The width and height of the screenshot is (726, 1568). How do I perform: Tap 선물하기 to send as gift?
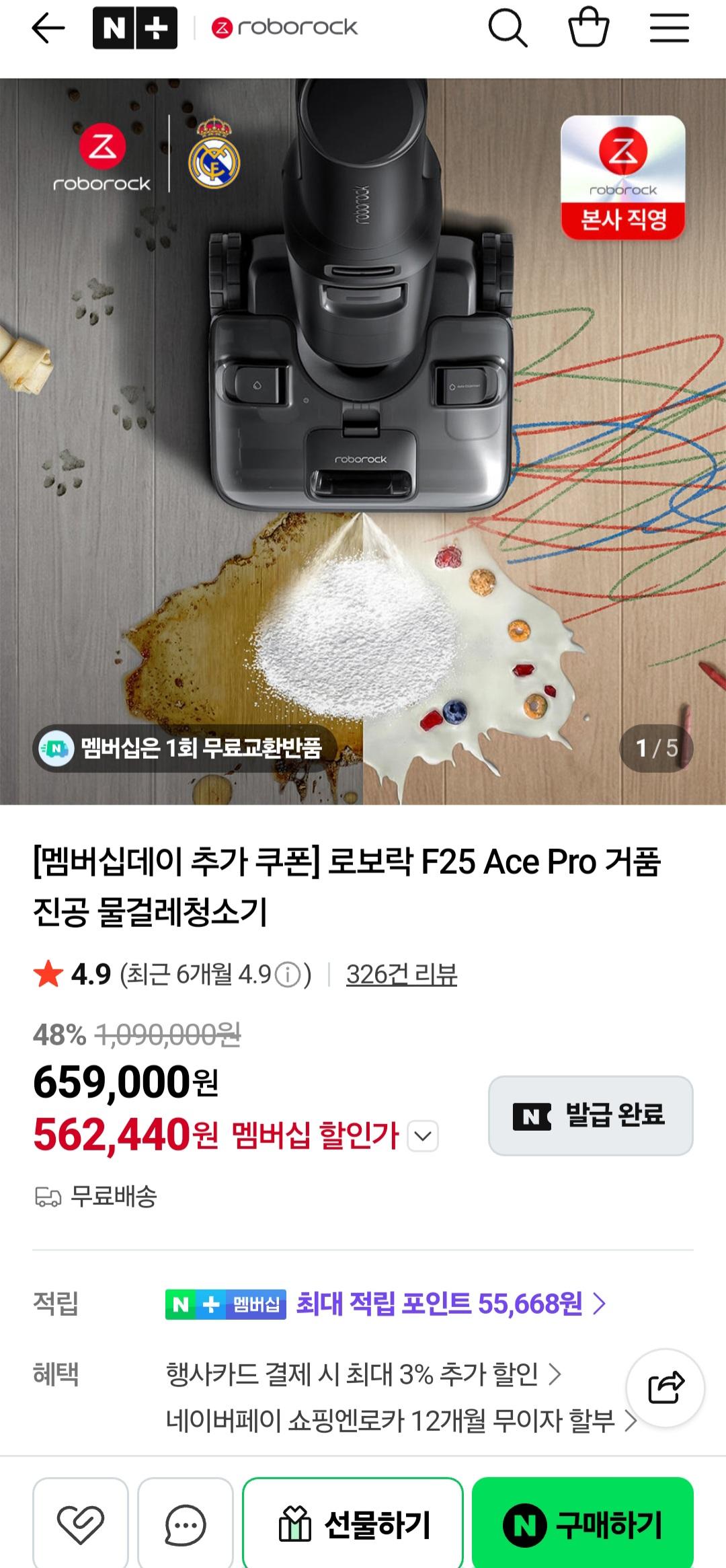click(x=353, y=1524)
